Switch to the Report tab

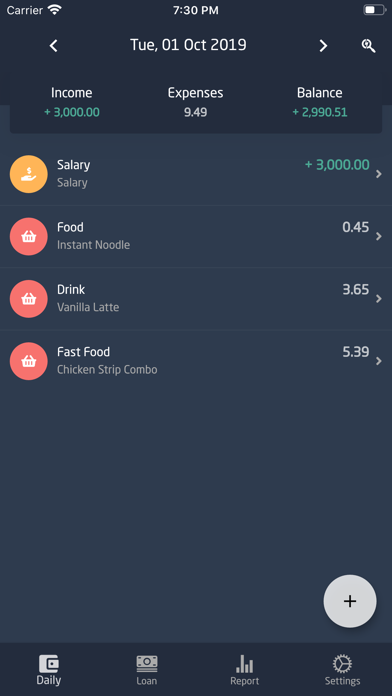244,669
